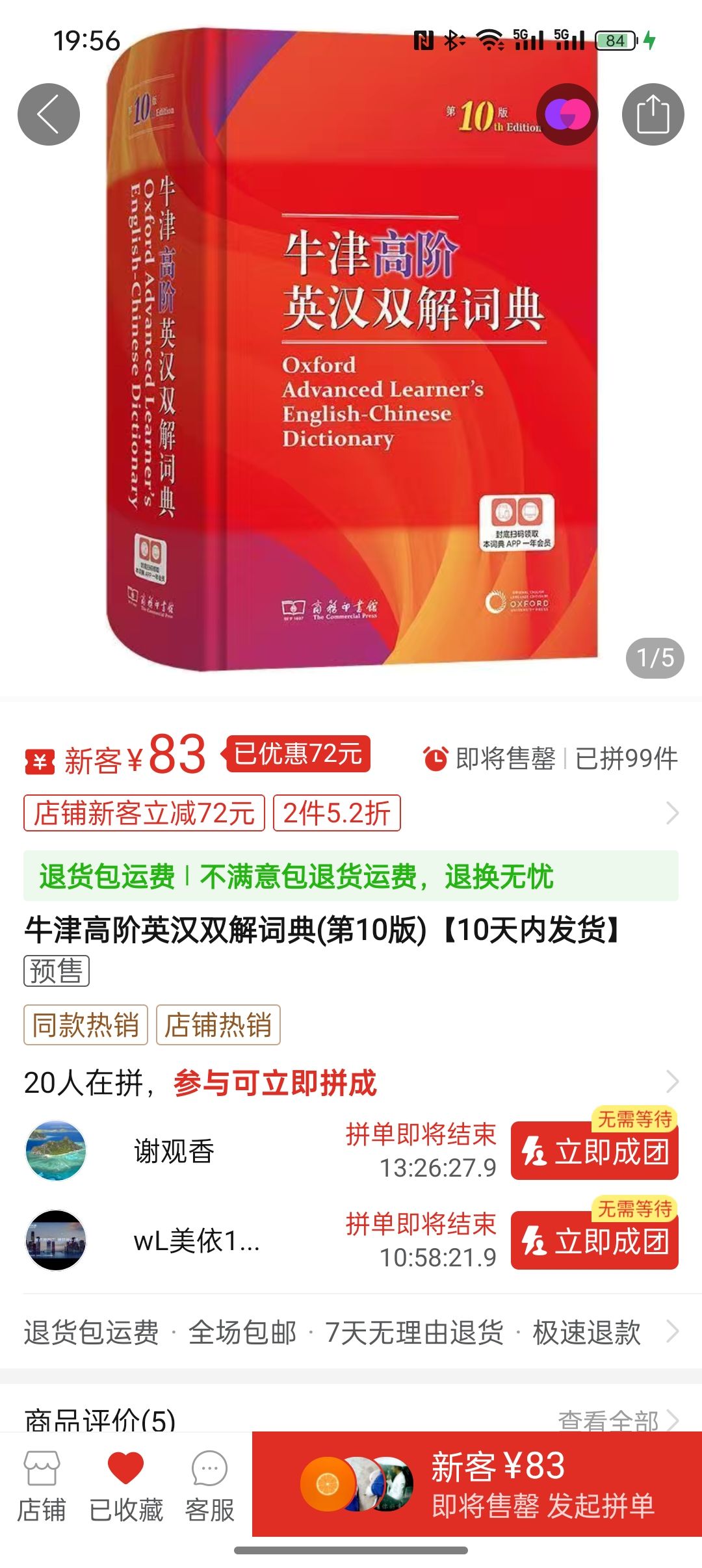
Task: Contact 客服 customer service
Action: [x=209, y=1487]
